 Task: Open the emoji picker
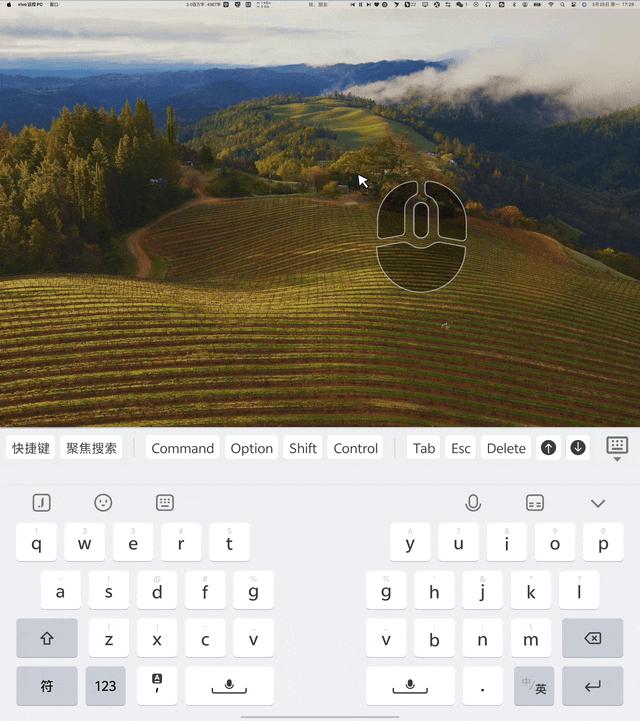tap(103, 502)
